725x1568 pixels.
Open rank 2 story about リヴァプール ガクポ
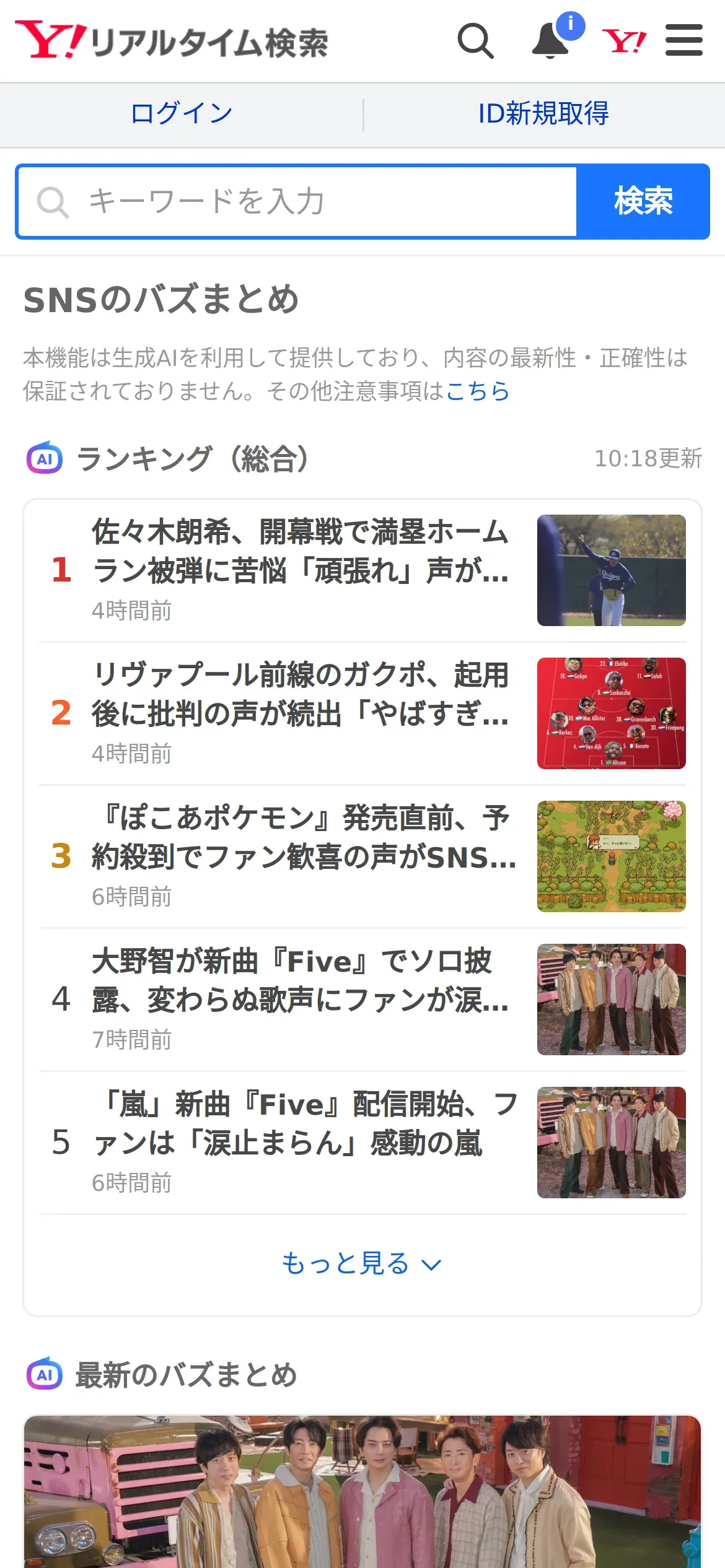[x=301, y=712]
